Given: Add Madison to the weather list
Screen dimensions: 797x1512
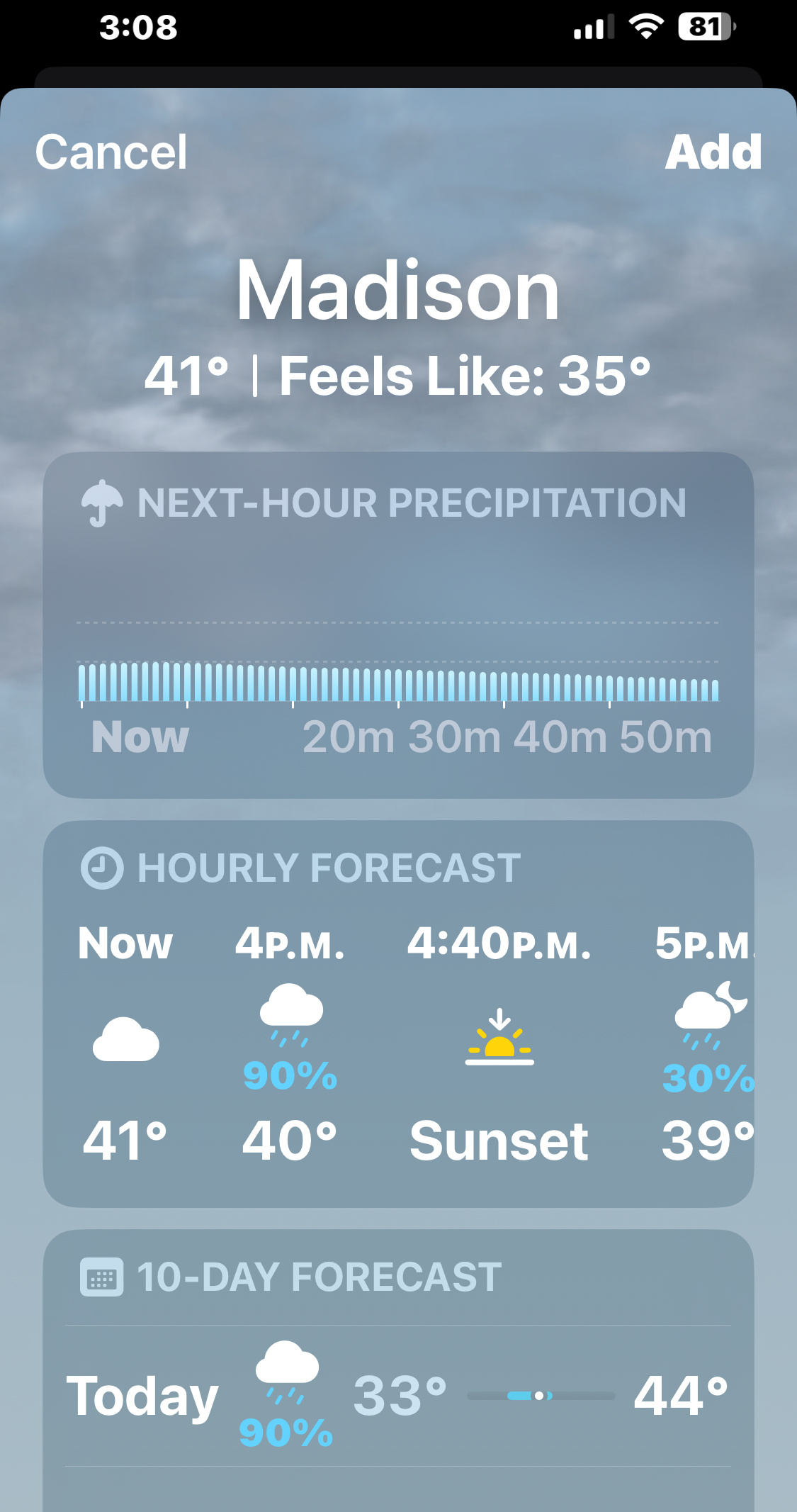Looking at the screenshot, I should (713, 152).
